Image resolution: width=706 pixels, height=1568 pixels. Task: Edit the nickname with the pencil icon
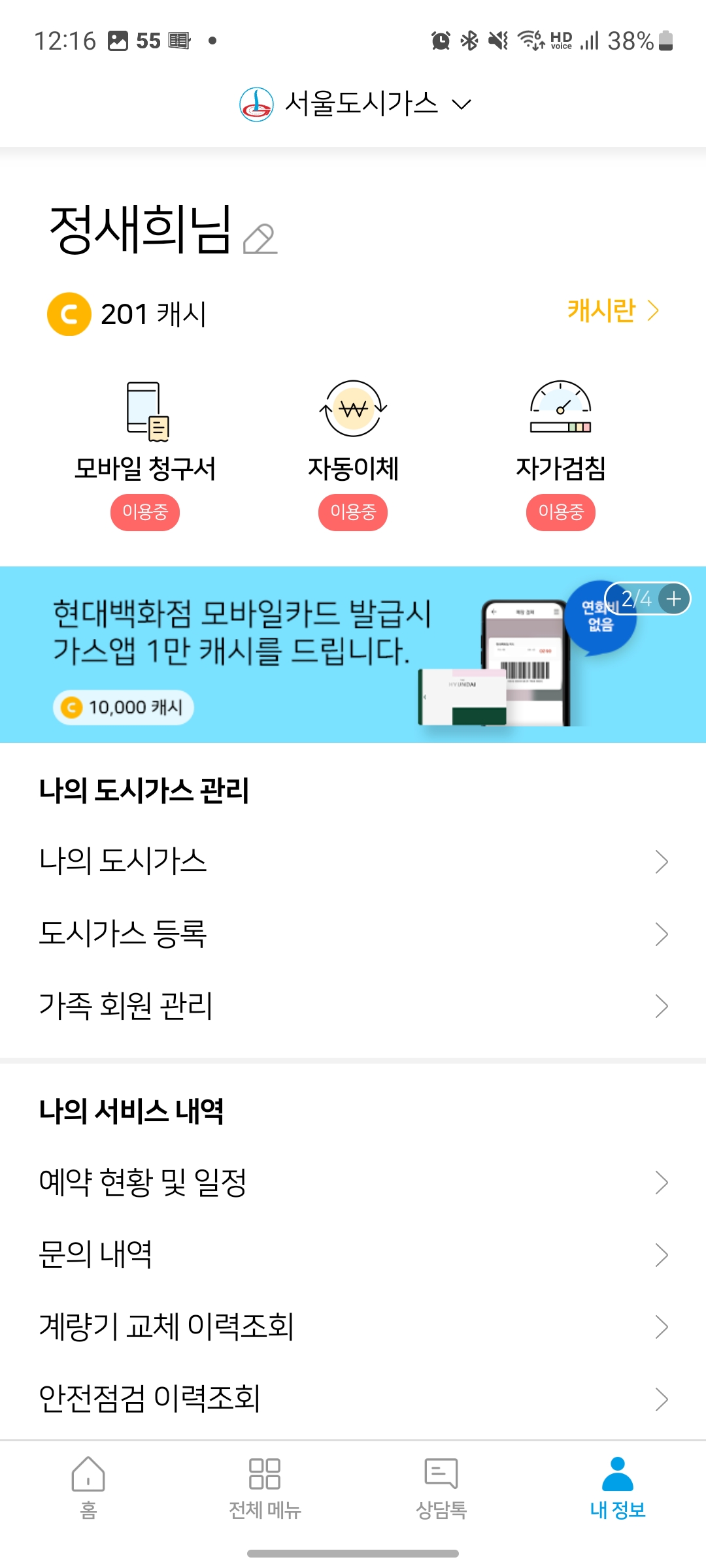[260, 239]
